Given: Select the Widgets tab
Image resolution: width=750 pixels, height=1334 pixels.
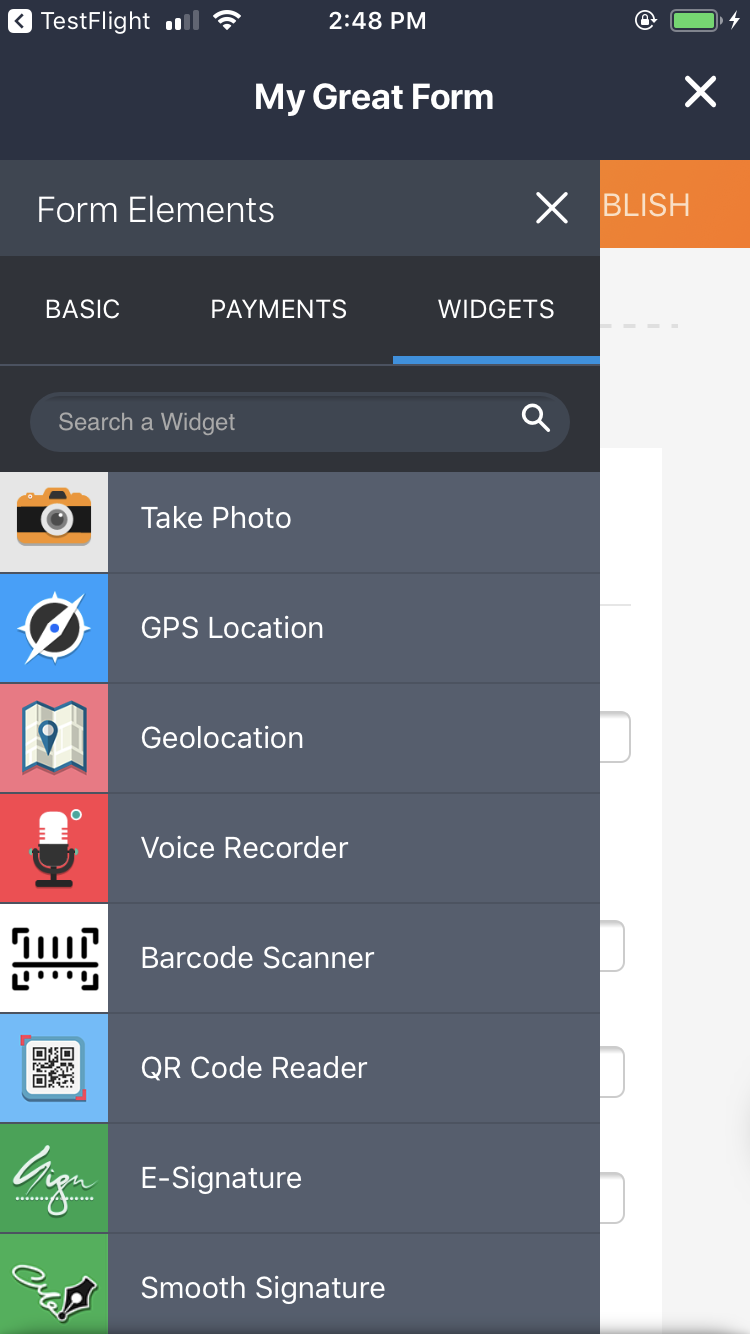Looking at the screenshot, I should (496, 310).
